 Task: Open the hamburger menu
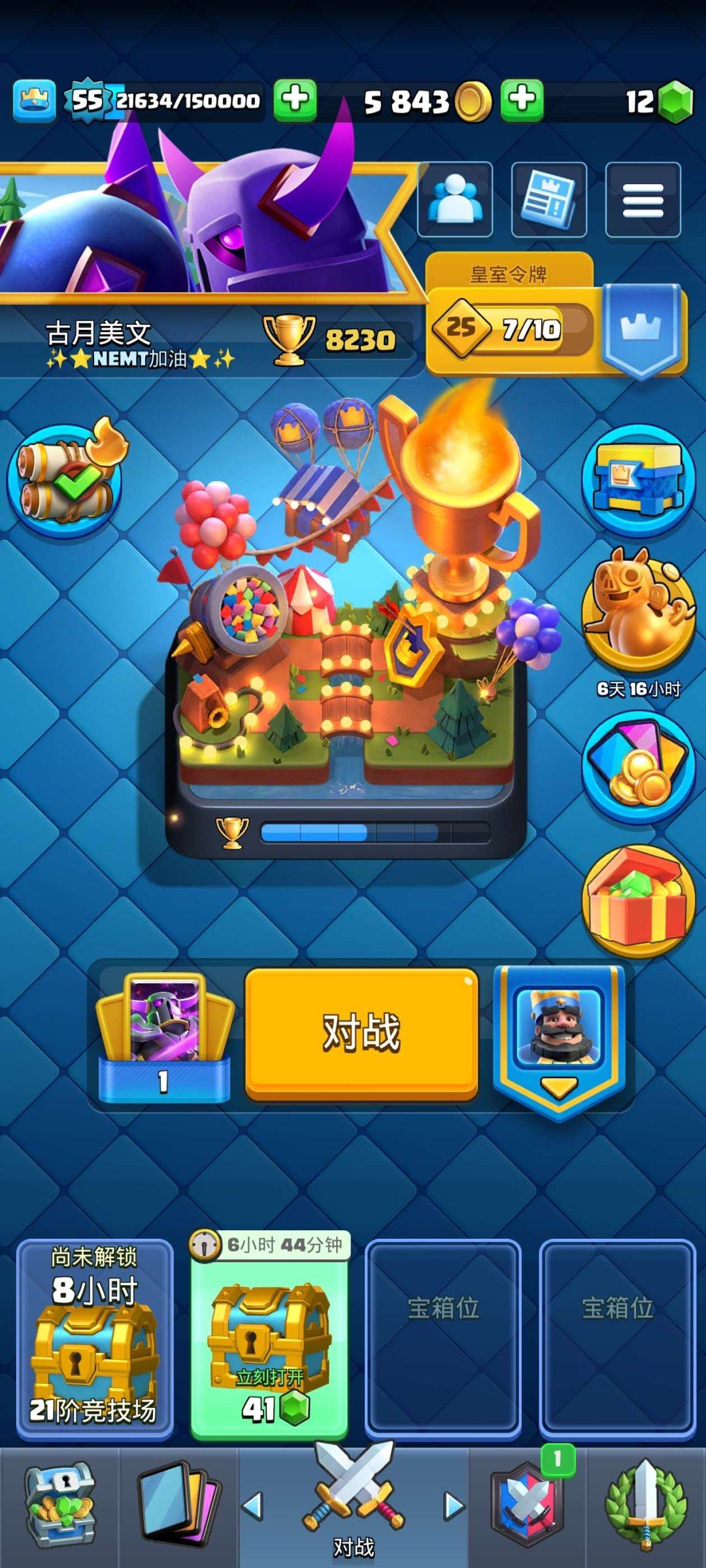pyautogui.click(x=643, y=200)
